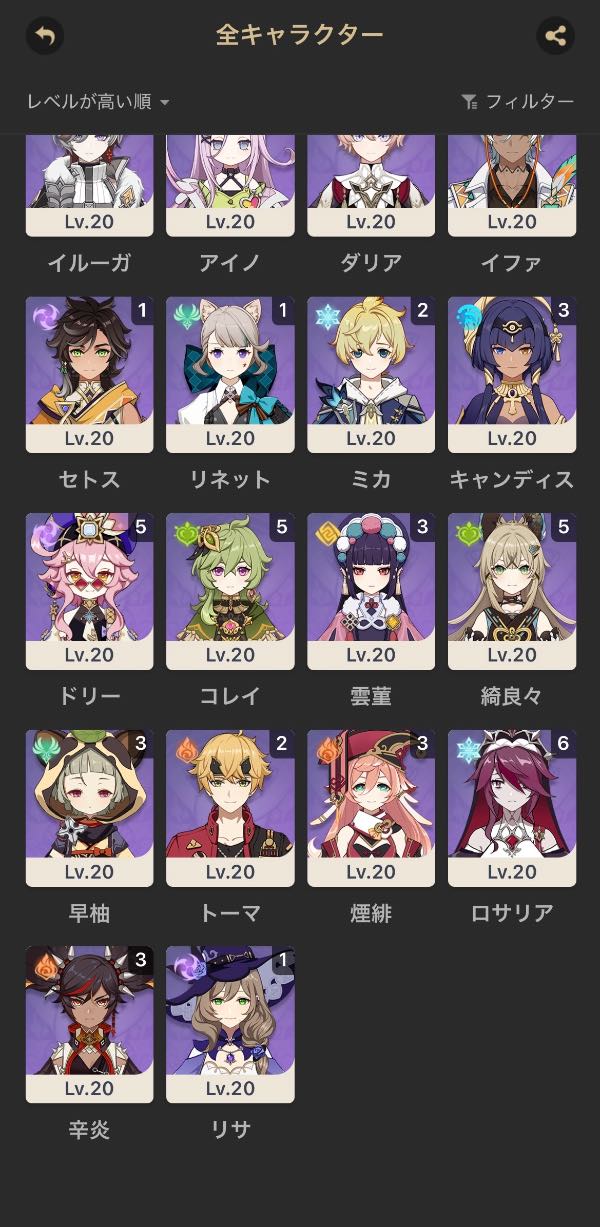Open the レベルが高い順 sort dropdown
The image size is (600, 1227).
[98, 101]
